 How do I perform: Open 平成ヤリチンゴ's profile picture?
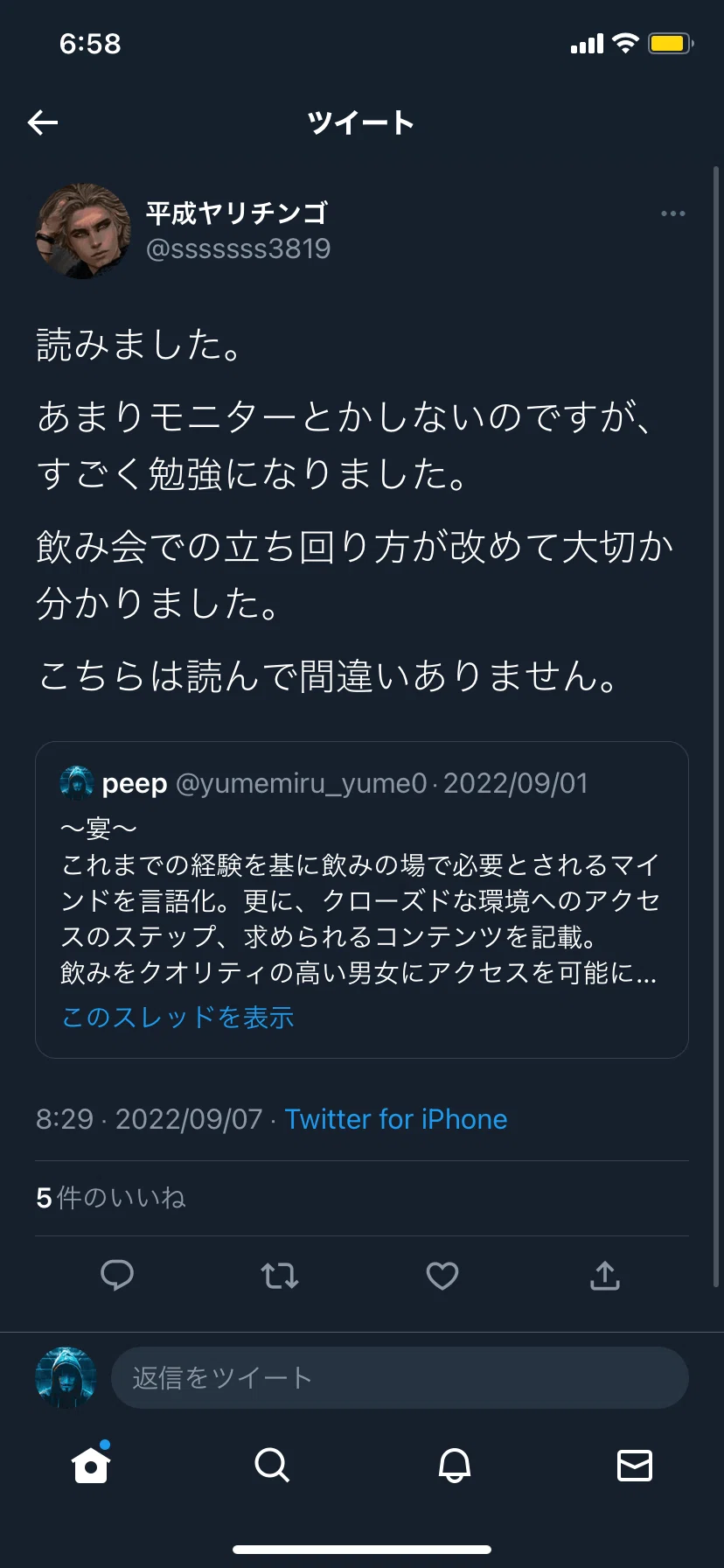(82, 231)
